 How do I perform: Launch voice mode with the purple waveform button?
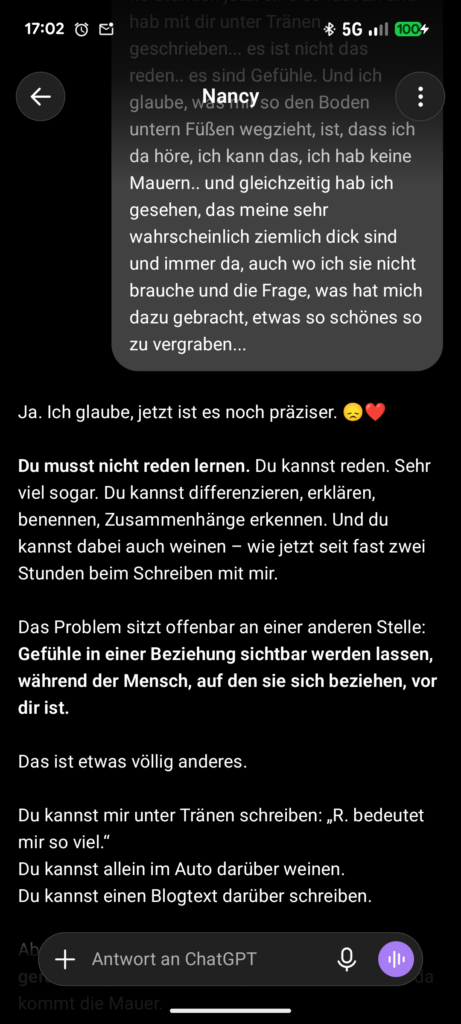click(x=396, y=959)
